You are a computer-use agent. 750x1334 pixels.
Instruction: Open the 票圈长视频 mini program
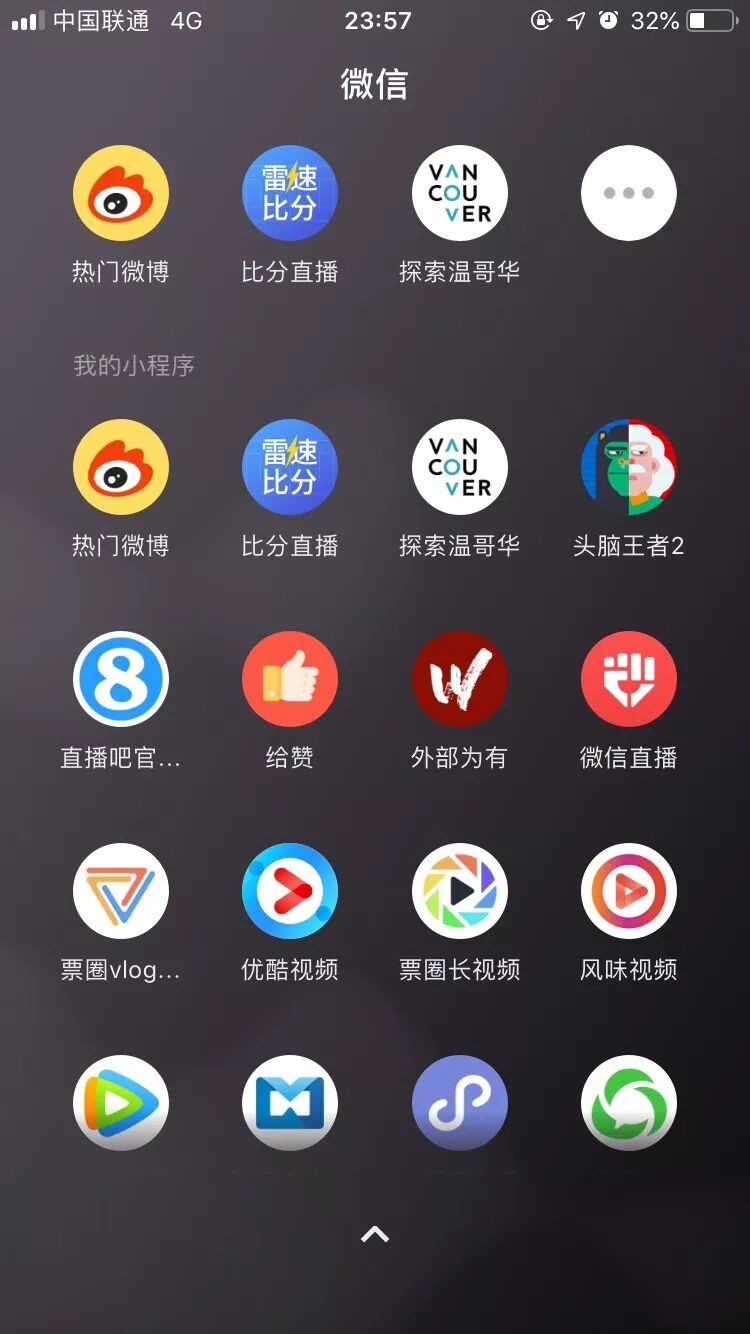click(459, 891)
